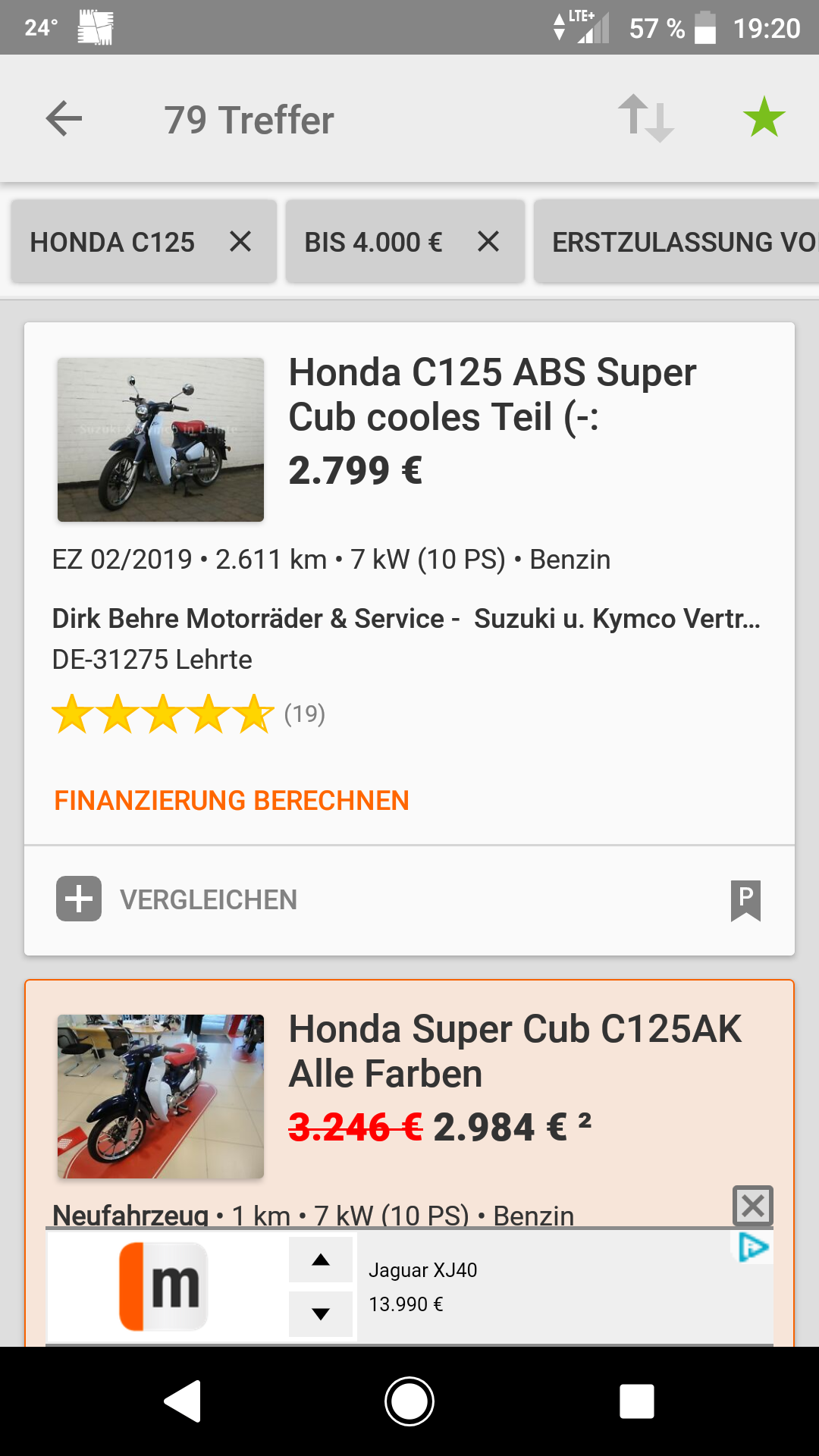Tap Finanzierung berechnen
Viewport: 819px width, 1456px height.
231,801
